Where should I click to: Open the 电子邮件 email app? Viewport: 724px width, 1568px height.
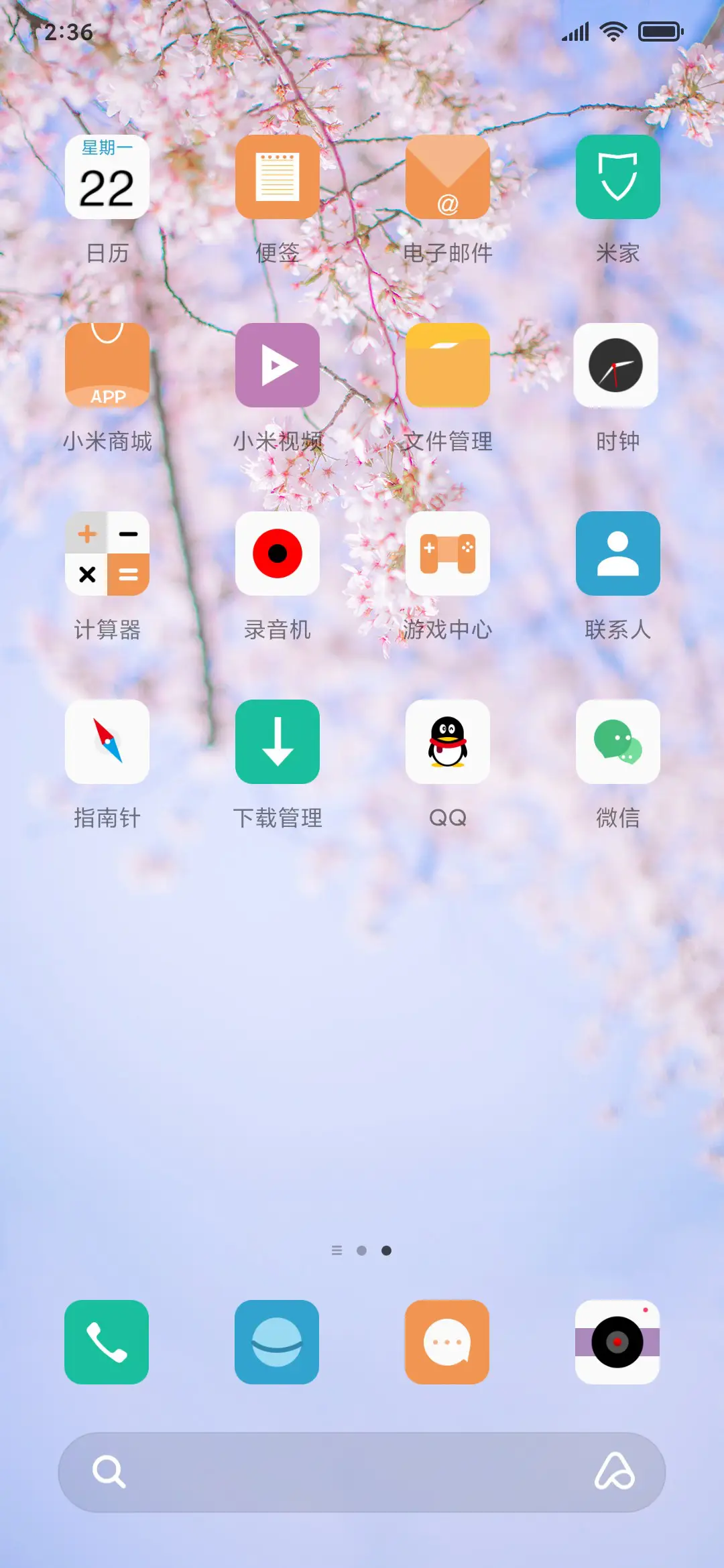coord(448,178)
